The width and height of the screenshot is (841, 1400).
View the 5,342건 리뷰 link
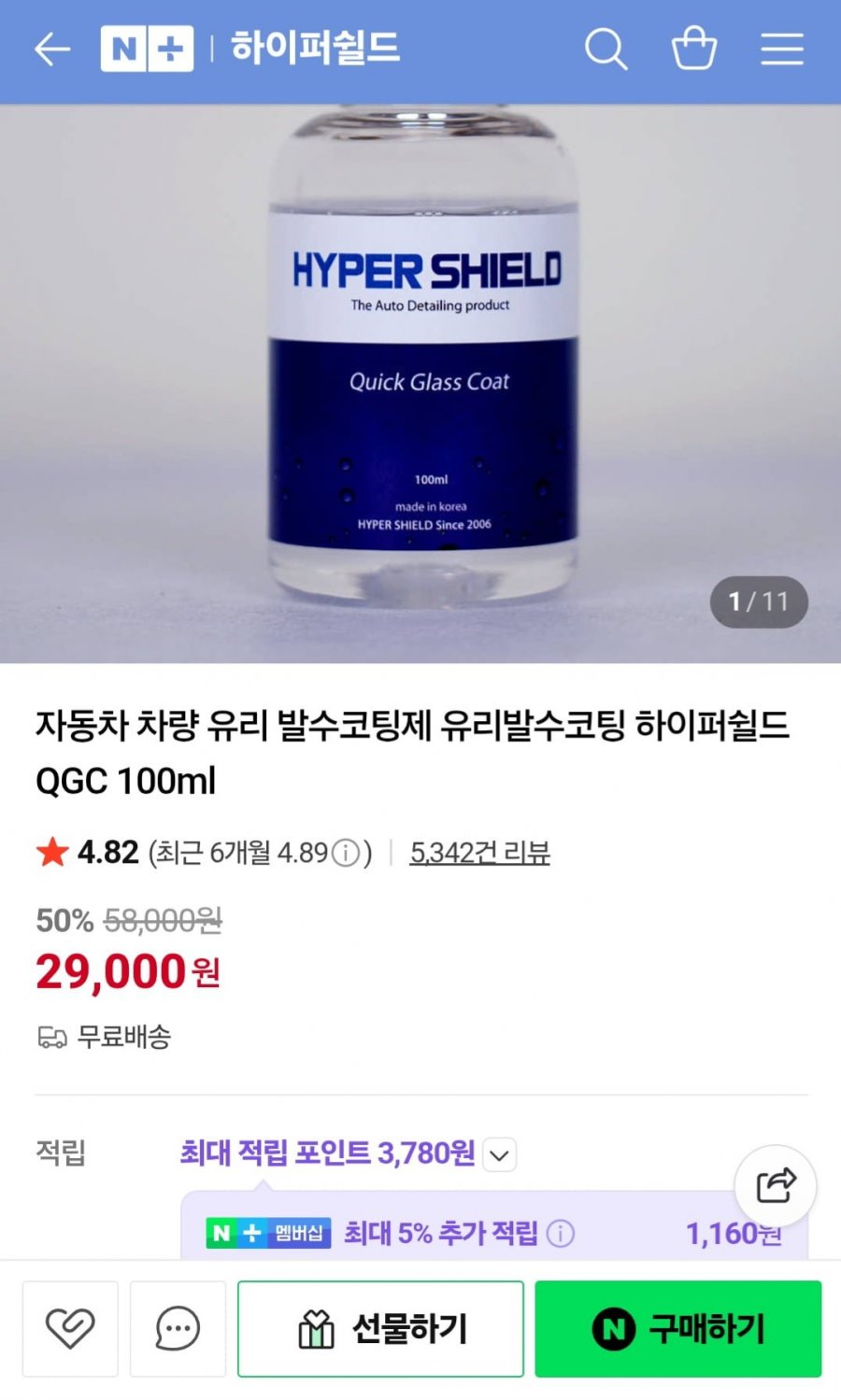[x=479, y=853]
